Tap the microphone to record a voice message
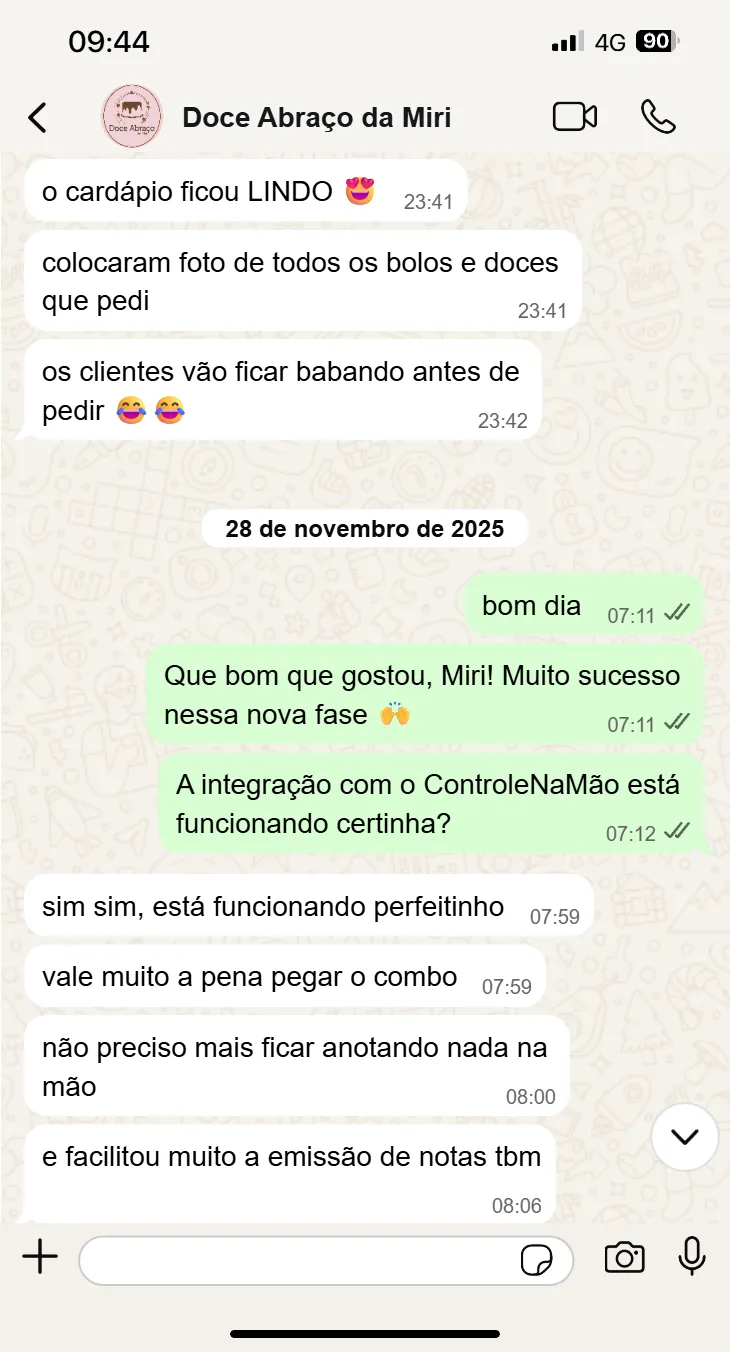730x1352 pixels. click(691, 1258)
